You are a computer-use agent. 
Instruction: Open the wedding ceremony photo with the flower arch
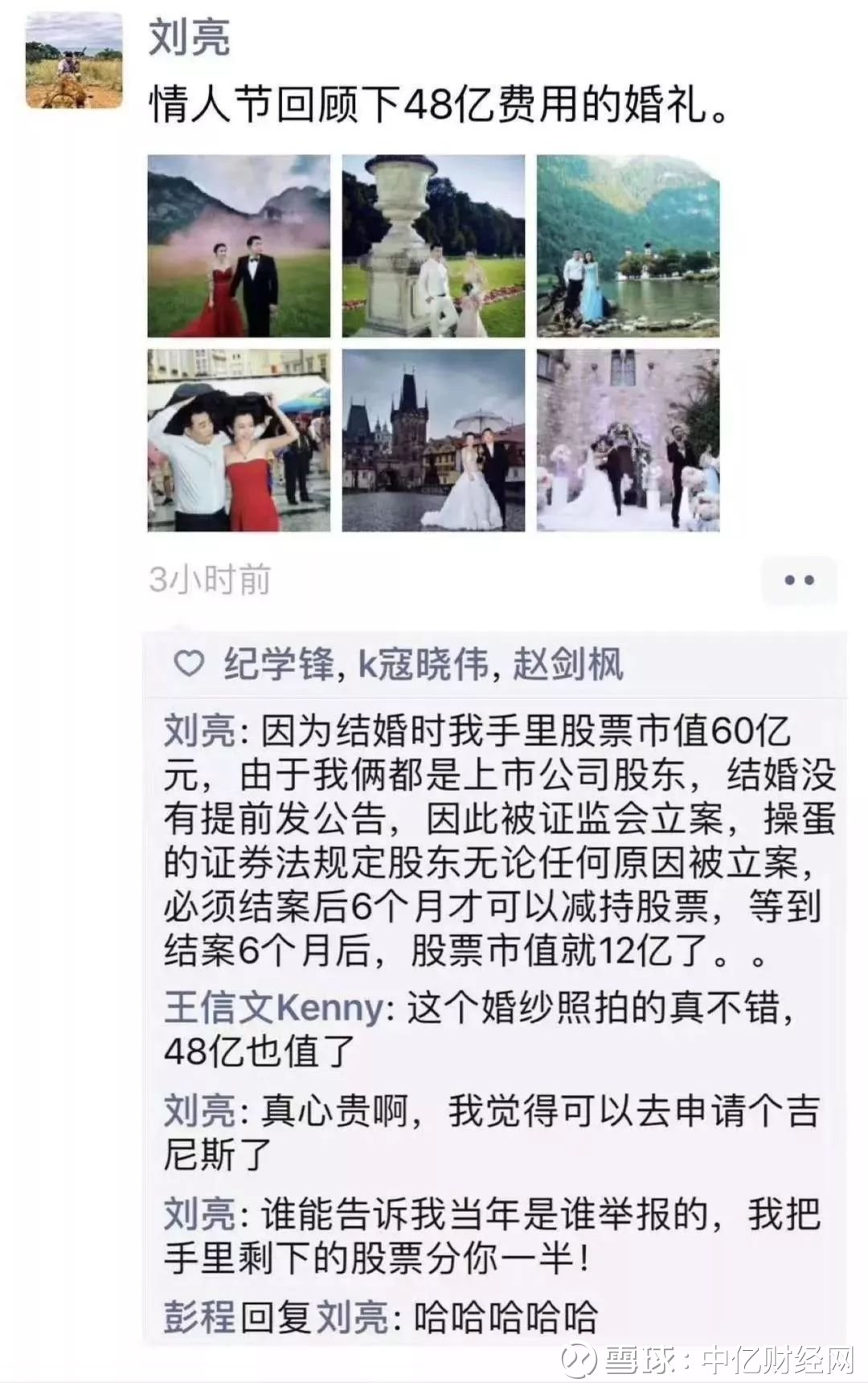tap(628, 440)
